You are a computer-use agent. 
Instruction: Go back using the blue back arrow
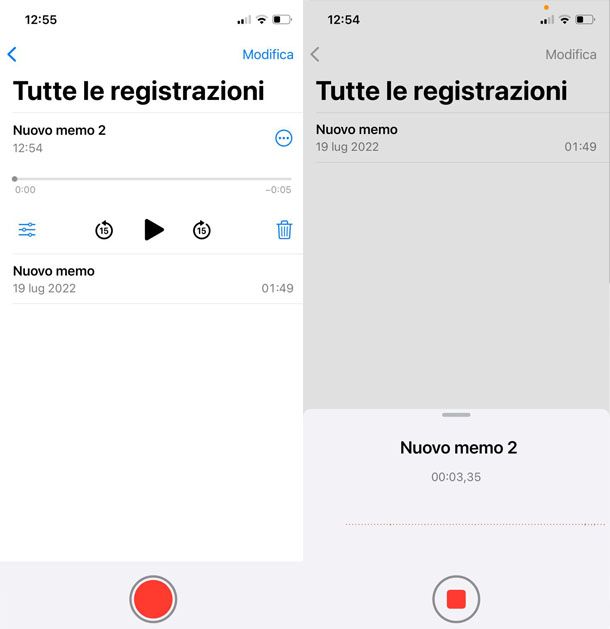(x=12, y=55)
